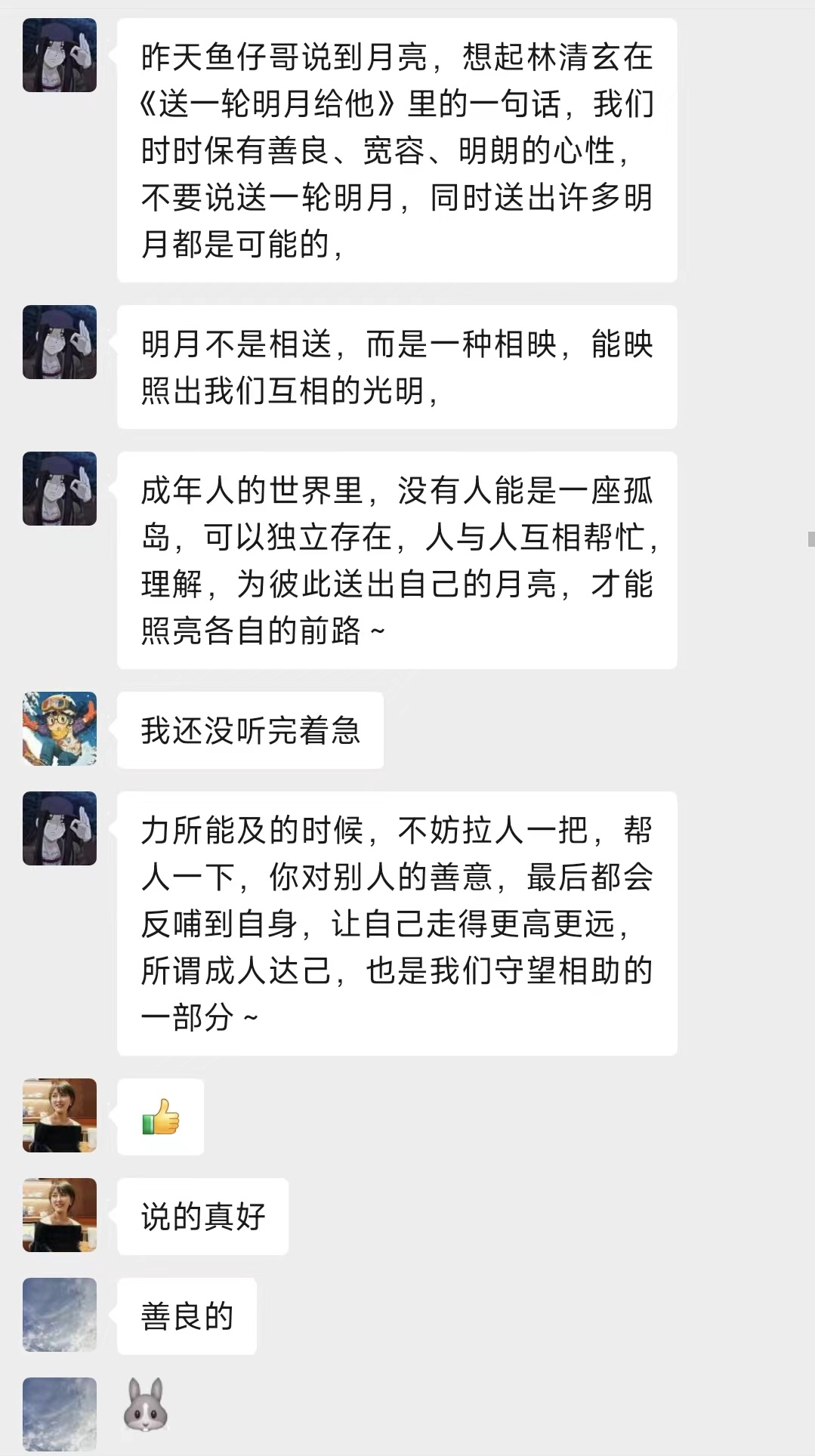Viewport: 815px width, 1456px height.
Task: Open avatar of the thumbs-up emoji sender
Action: click(x=60, y=1115)
